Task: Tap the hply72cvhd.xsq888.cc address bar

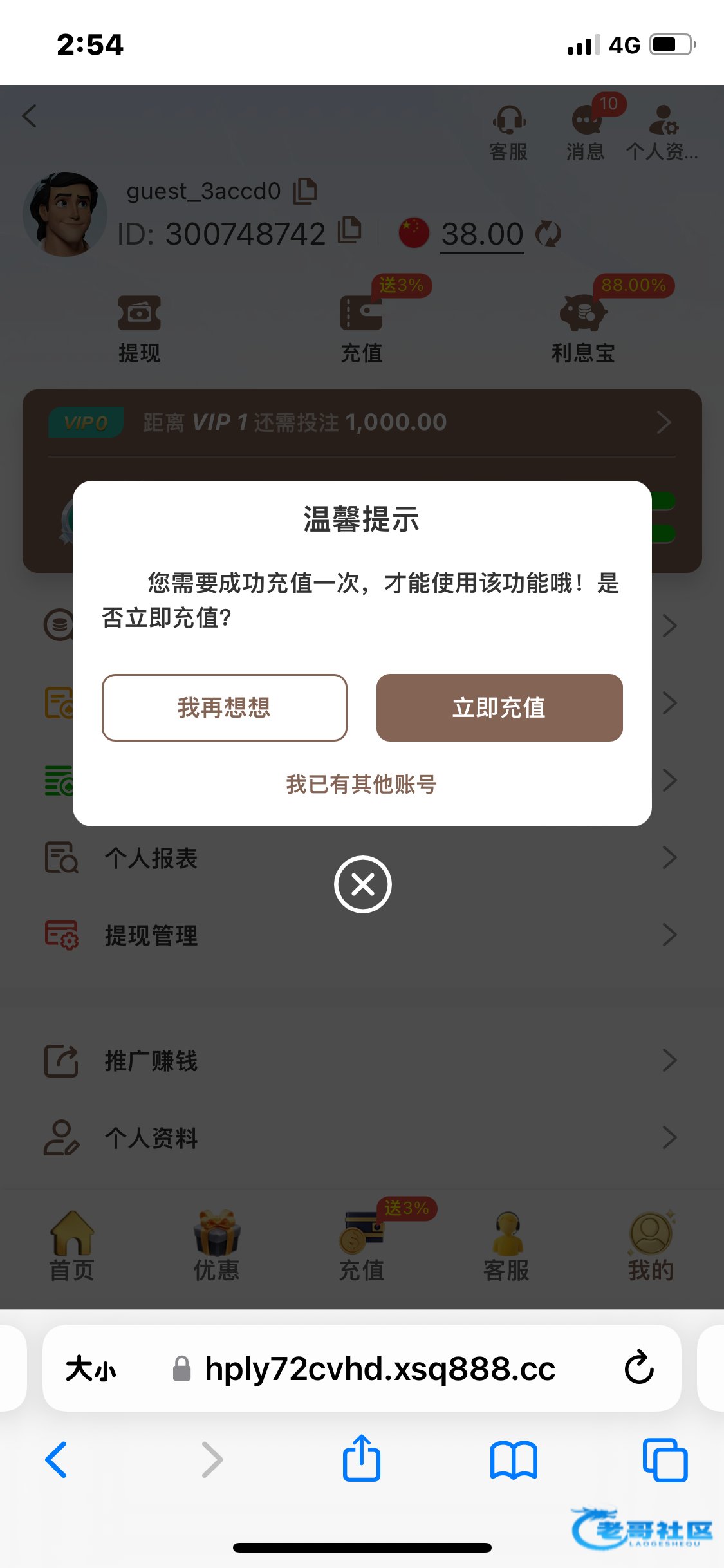Action: [x=380, y=1368]
